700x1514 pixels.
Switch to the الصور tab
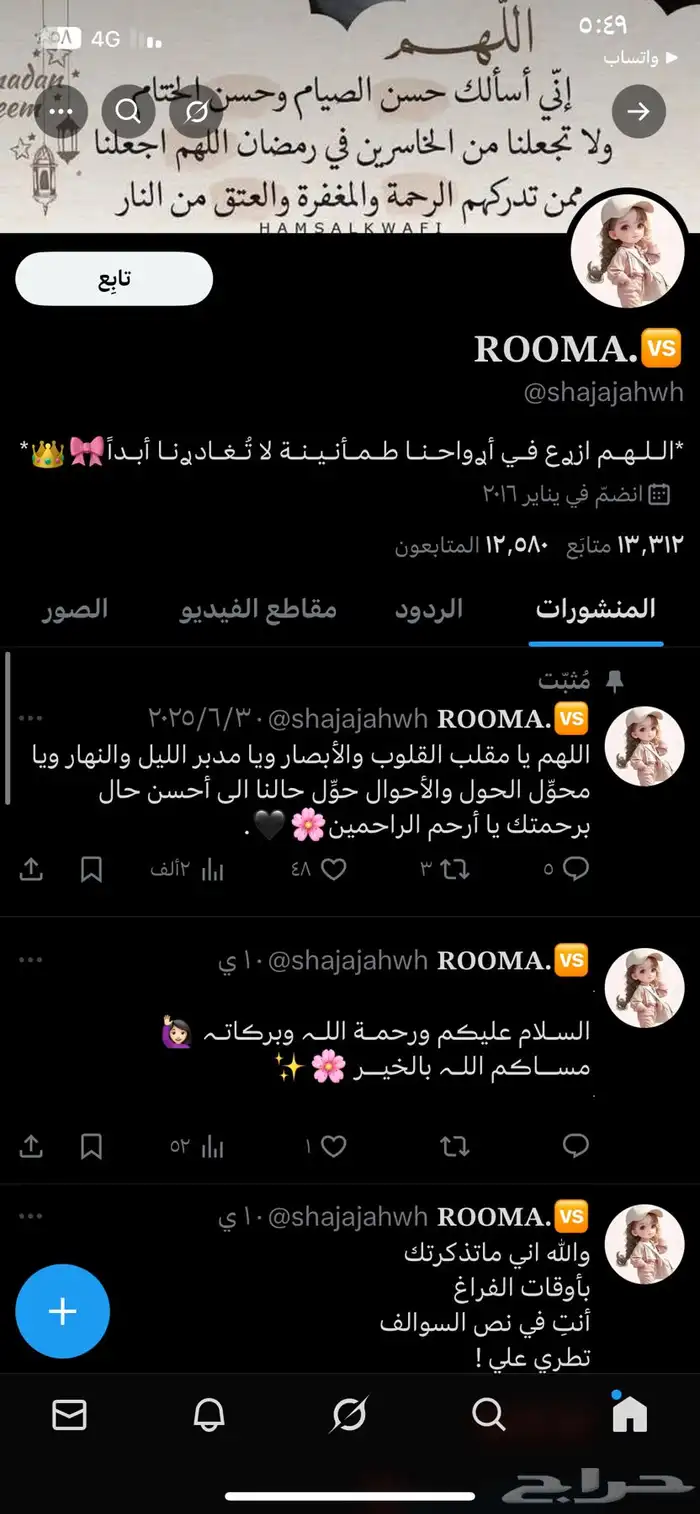tap(75, 609)
